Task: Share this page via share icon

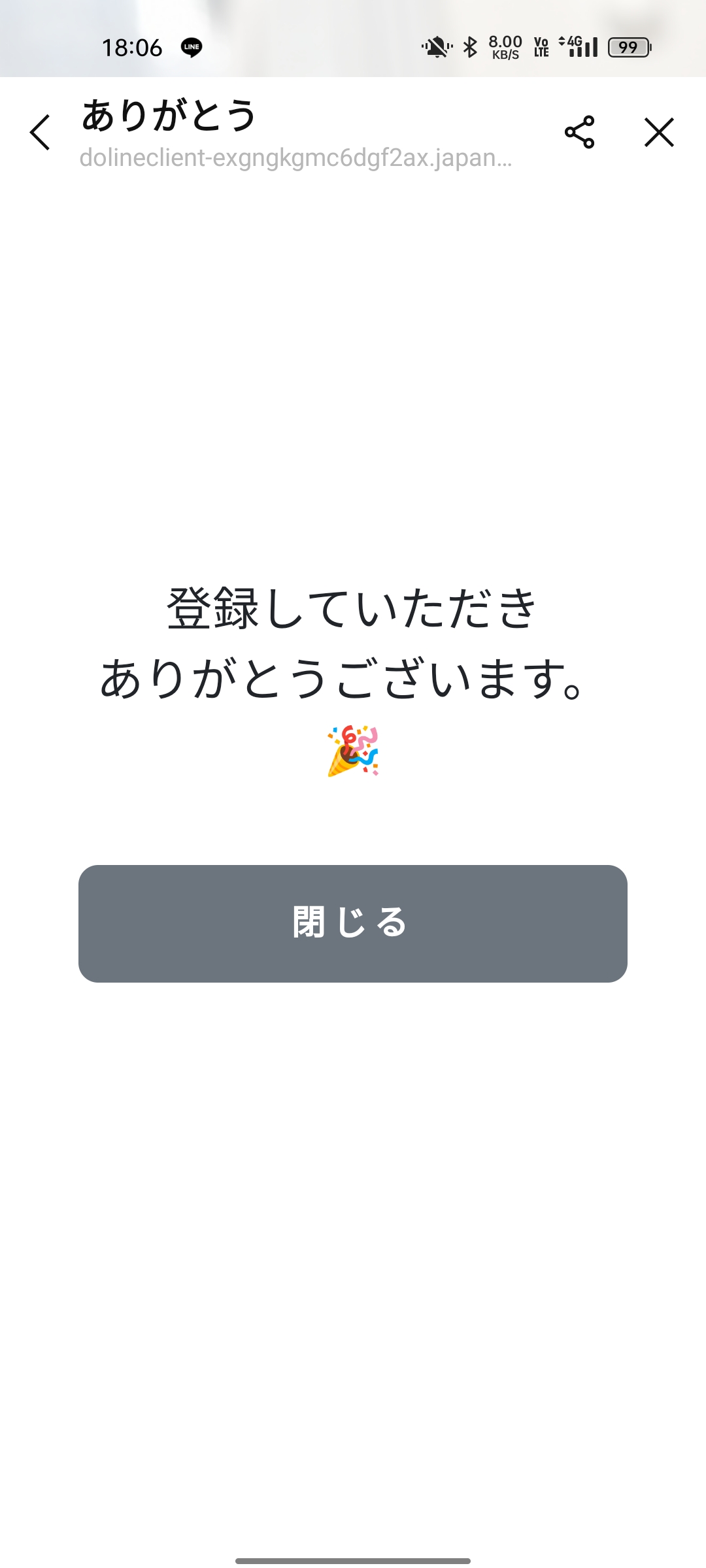Action: (x=579, y=132)
